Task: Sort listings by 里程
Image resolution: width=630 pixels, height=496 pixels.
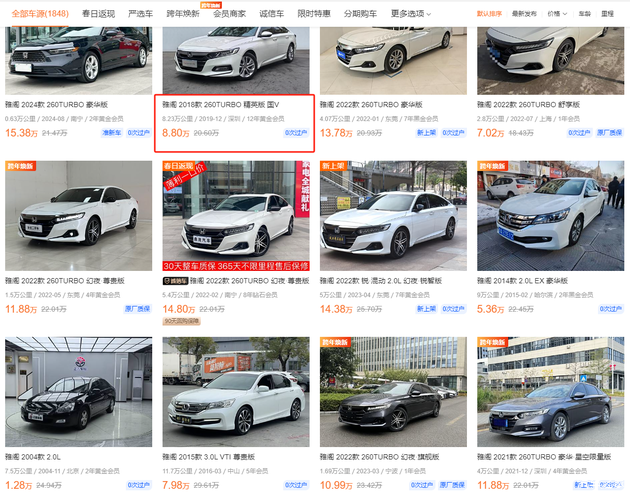Action: coord(608,15)
